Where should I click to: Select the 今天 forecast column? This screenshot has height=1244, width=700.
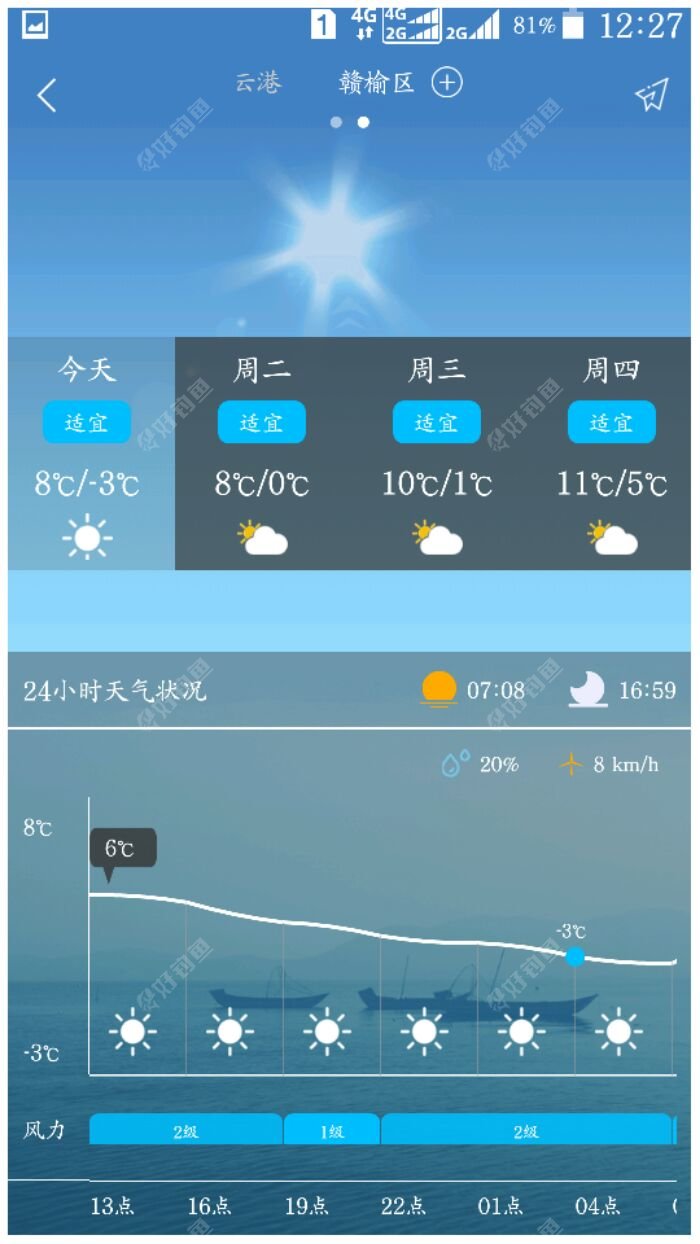tap(87, 453)
